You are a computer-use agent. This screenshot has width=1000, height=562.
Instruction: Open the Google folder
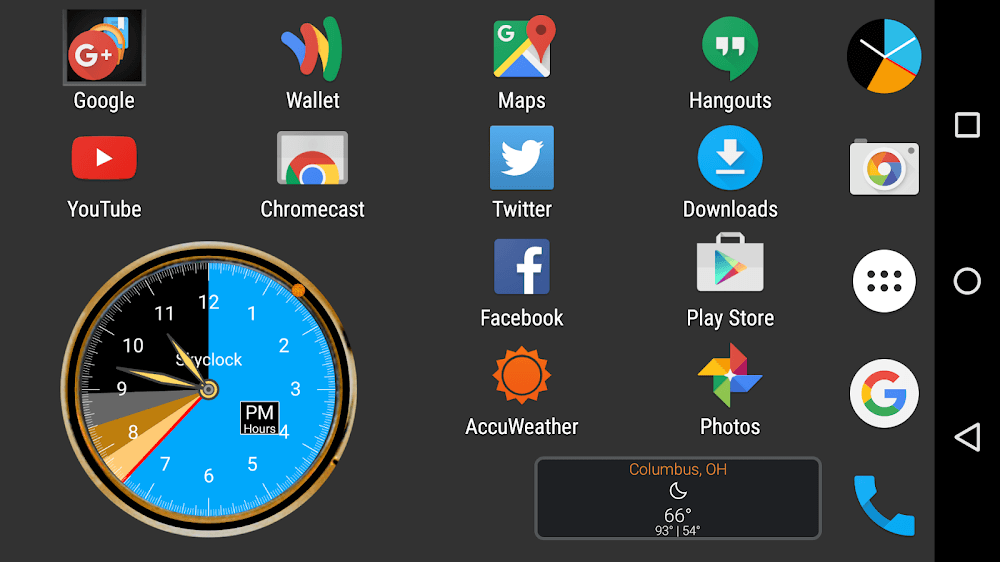pos(104,48)
